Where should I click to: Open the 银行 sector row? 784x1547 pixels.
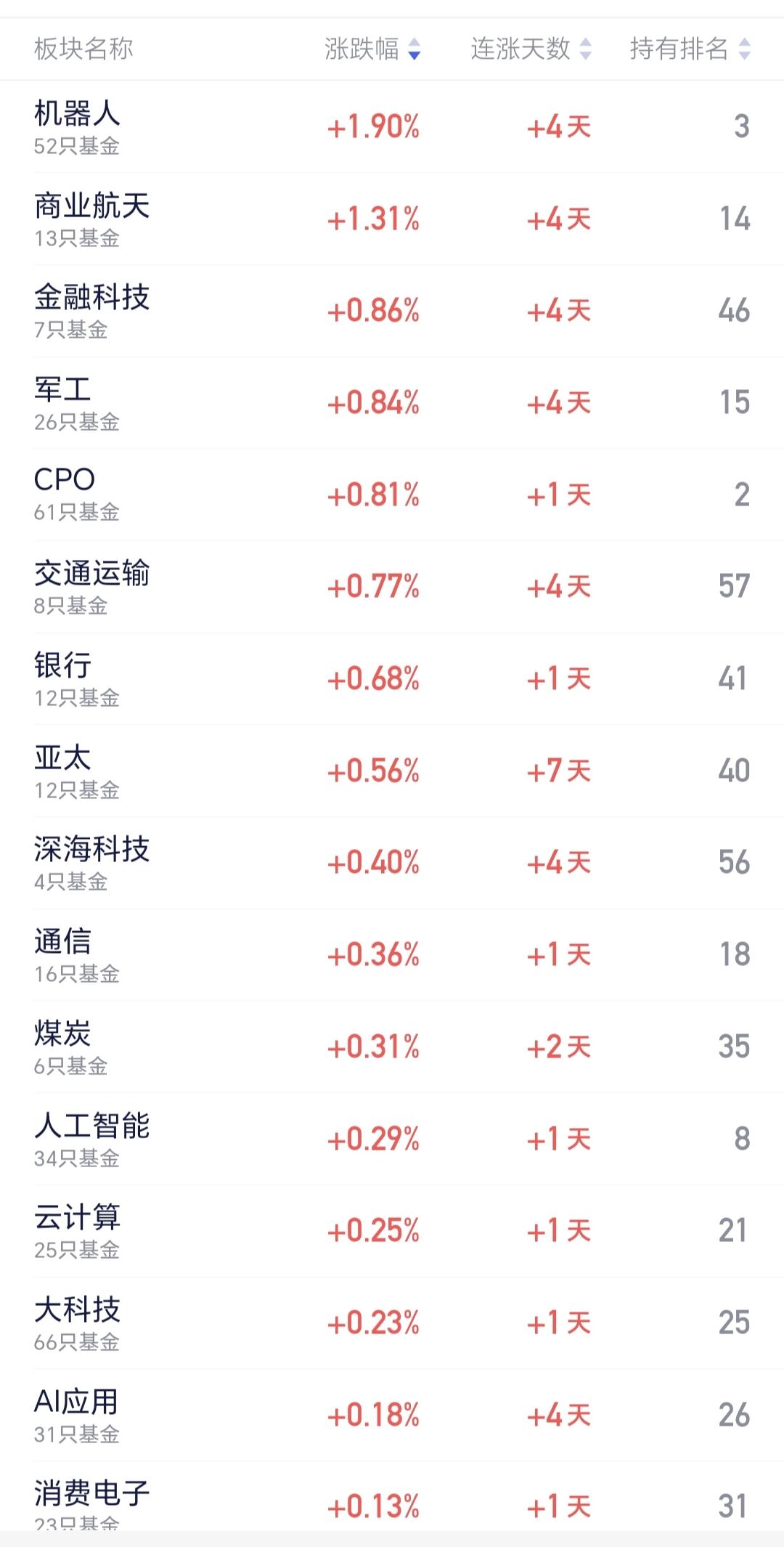coord(392,678)
